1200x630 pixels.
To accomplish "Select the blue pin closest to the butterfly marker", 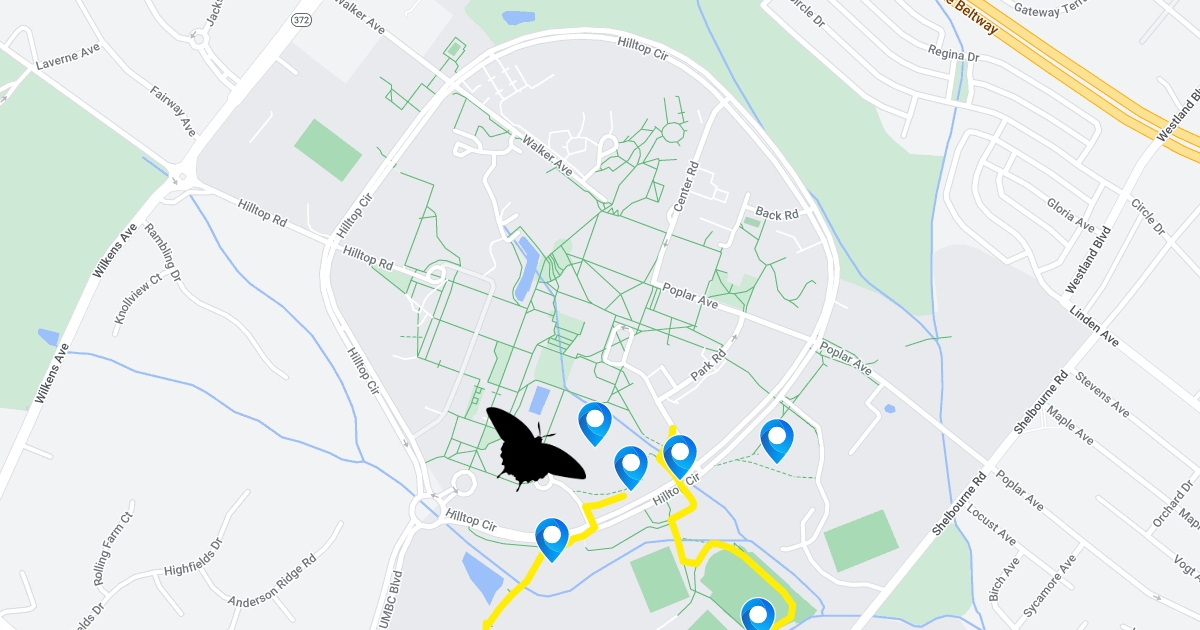I will click(595, 423).
